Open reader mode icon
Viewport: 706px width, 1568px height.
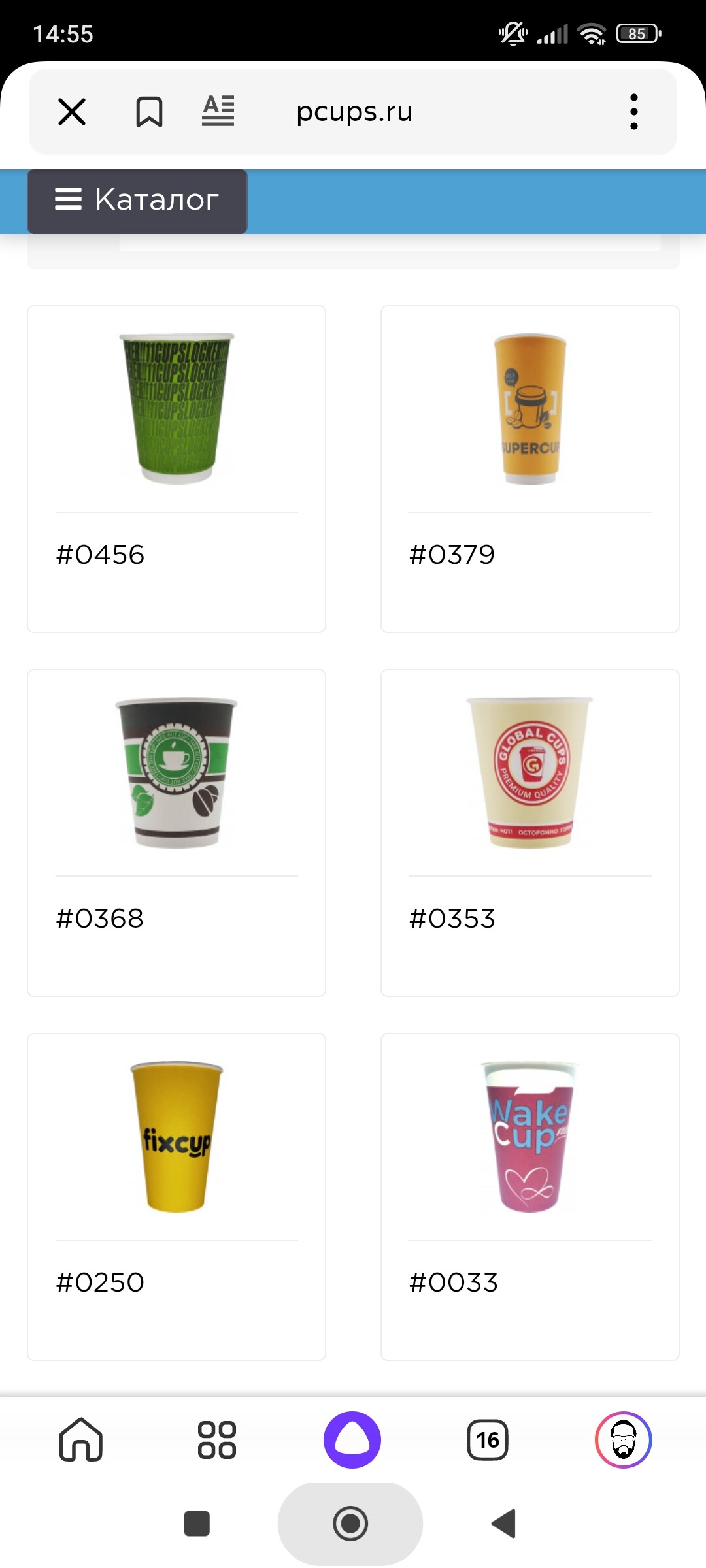coord(218,112)
